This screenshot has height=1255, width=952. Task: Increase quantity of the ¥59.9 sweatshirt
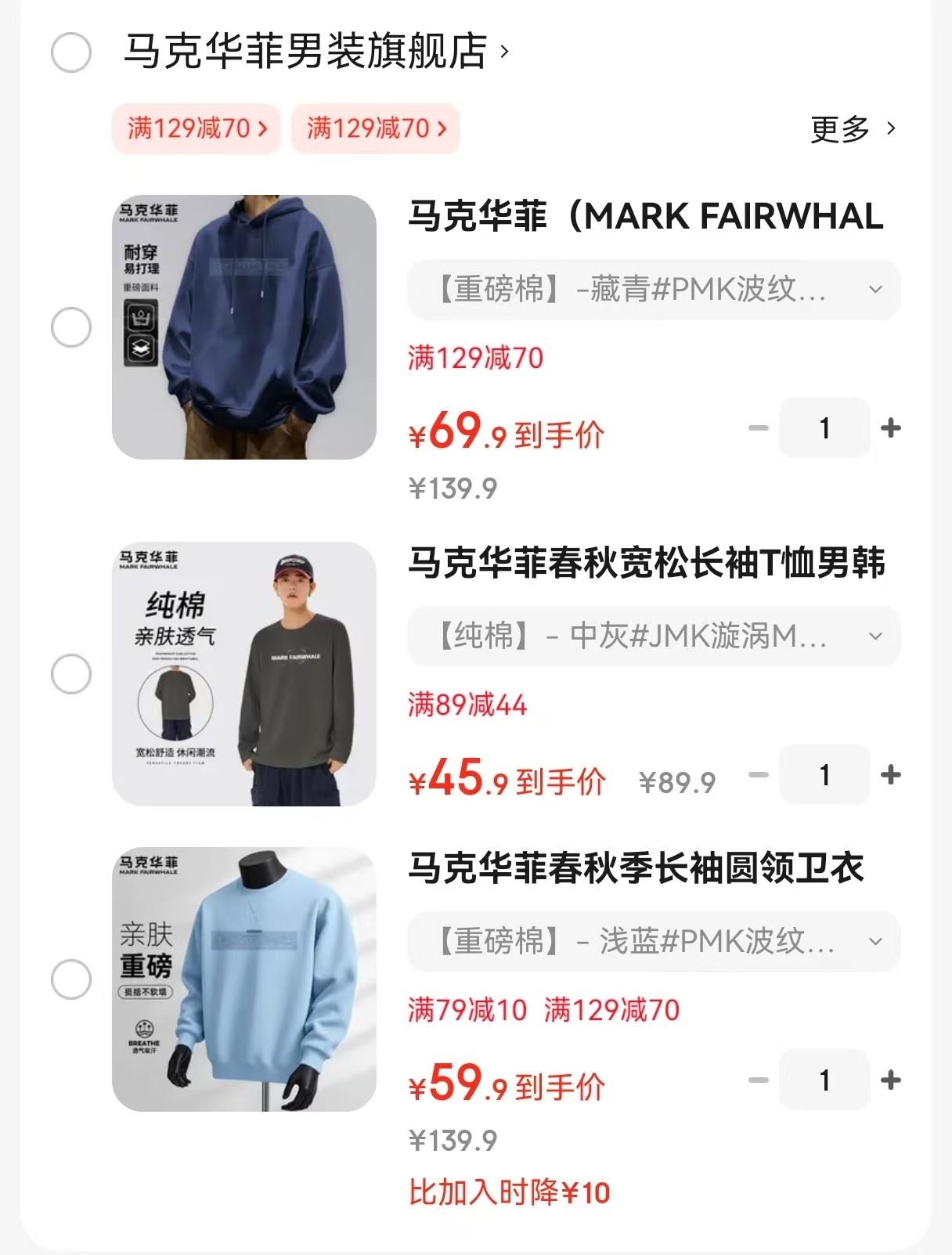click(x=890, y=1080)
